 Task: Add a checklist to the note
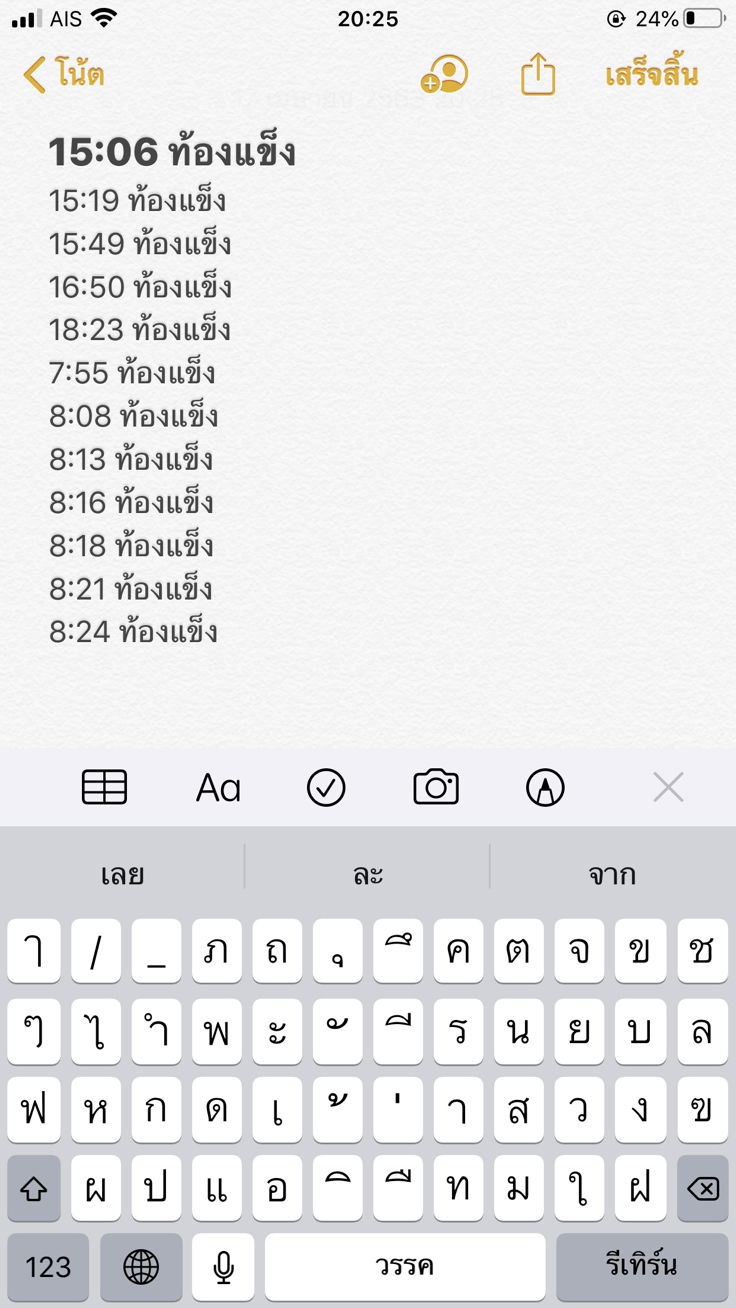[x=326, y=788]
